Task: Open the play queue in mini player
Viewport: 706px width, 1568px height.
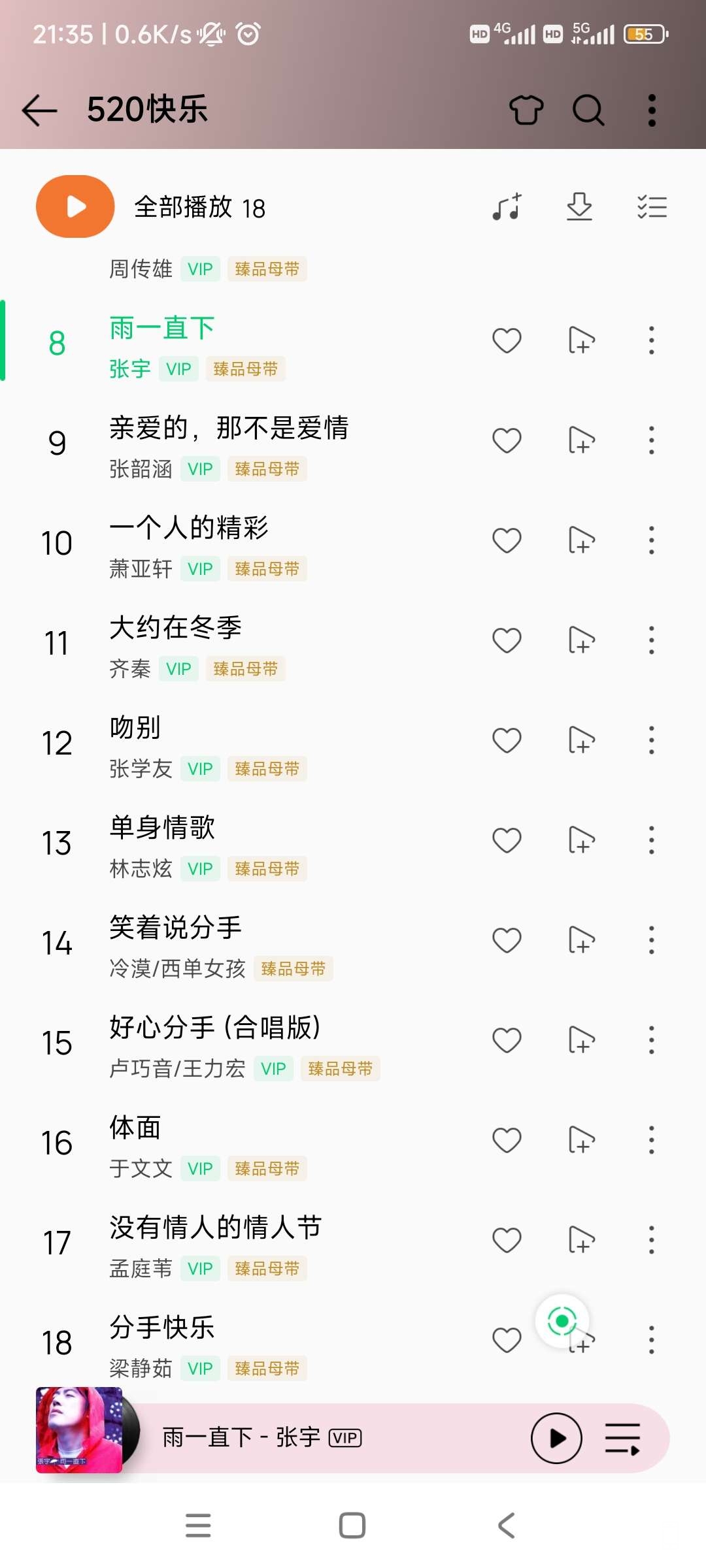Action: 622,1438
